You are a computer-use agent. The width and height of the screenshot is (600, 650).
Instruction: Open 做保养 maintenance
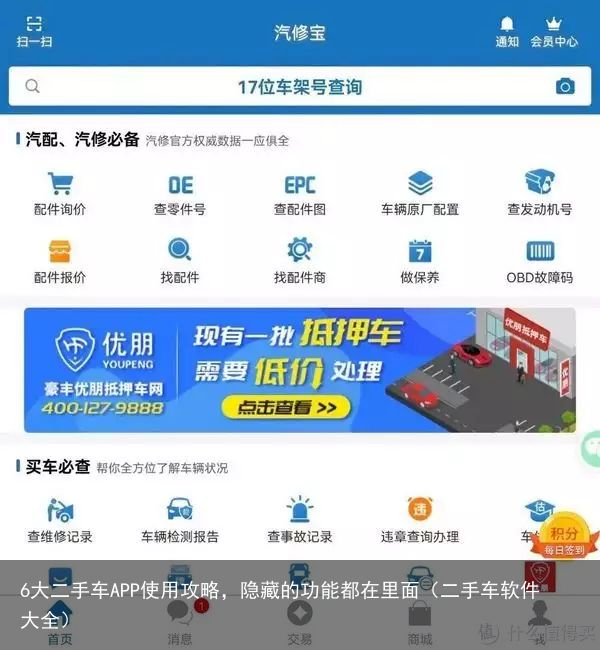pyautogui.click(x=420, y=260)
